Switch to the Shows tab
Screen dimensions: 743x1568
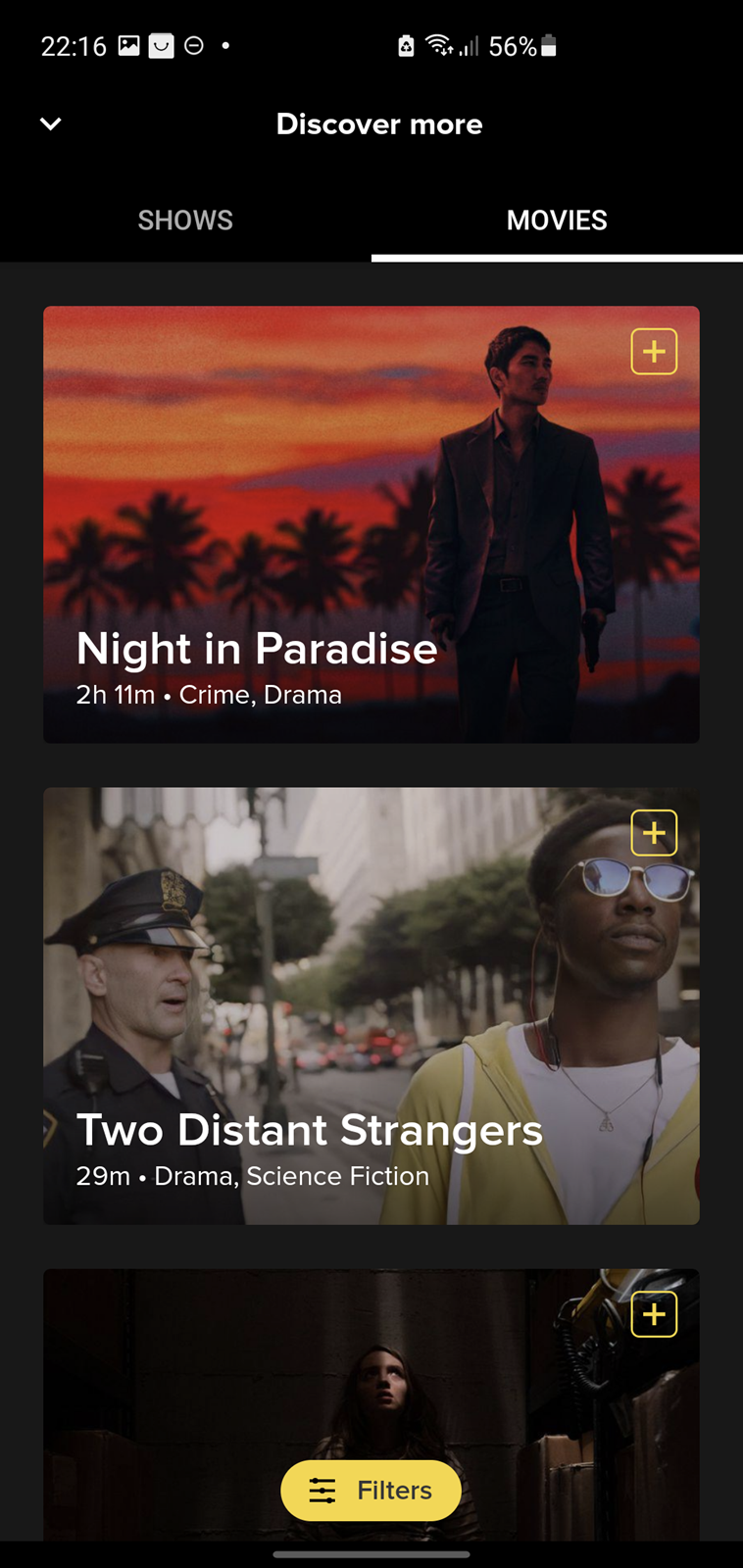point(185,220)
